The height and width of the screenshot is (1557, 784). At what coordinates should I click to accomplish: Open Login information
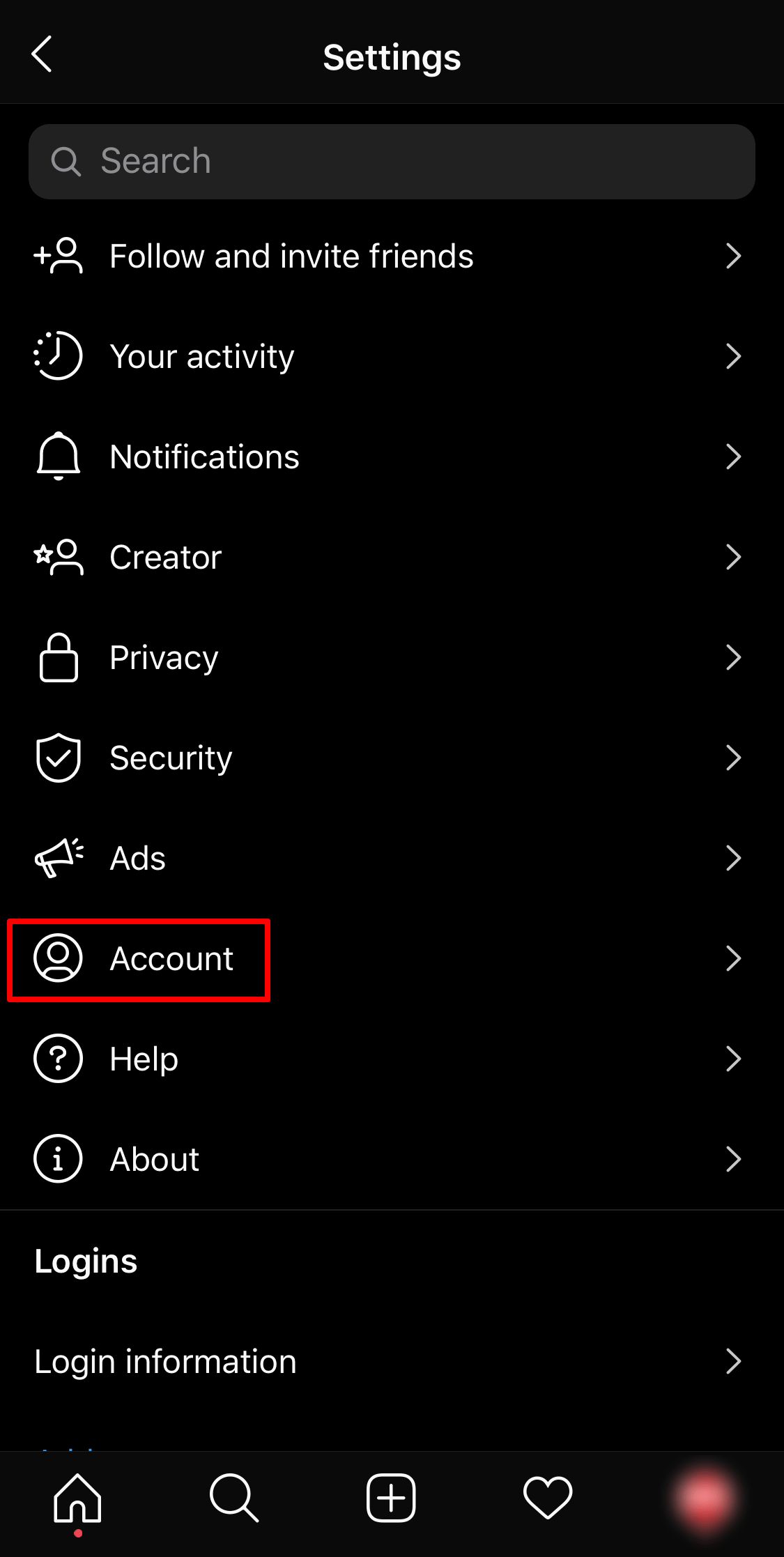[165, 1362]
